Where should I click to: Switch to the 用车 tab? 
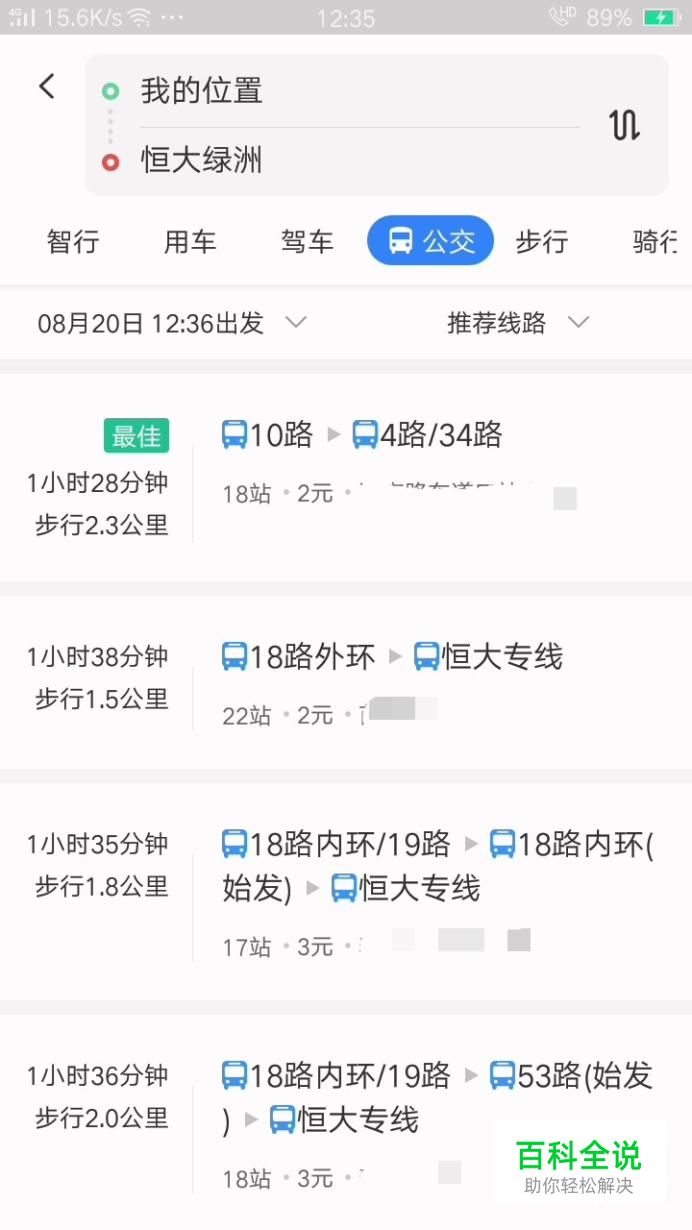coord(190,241)
